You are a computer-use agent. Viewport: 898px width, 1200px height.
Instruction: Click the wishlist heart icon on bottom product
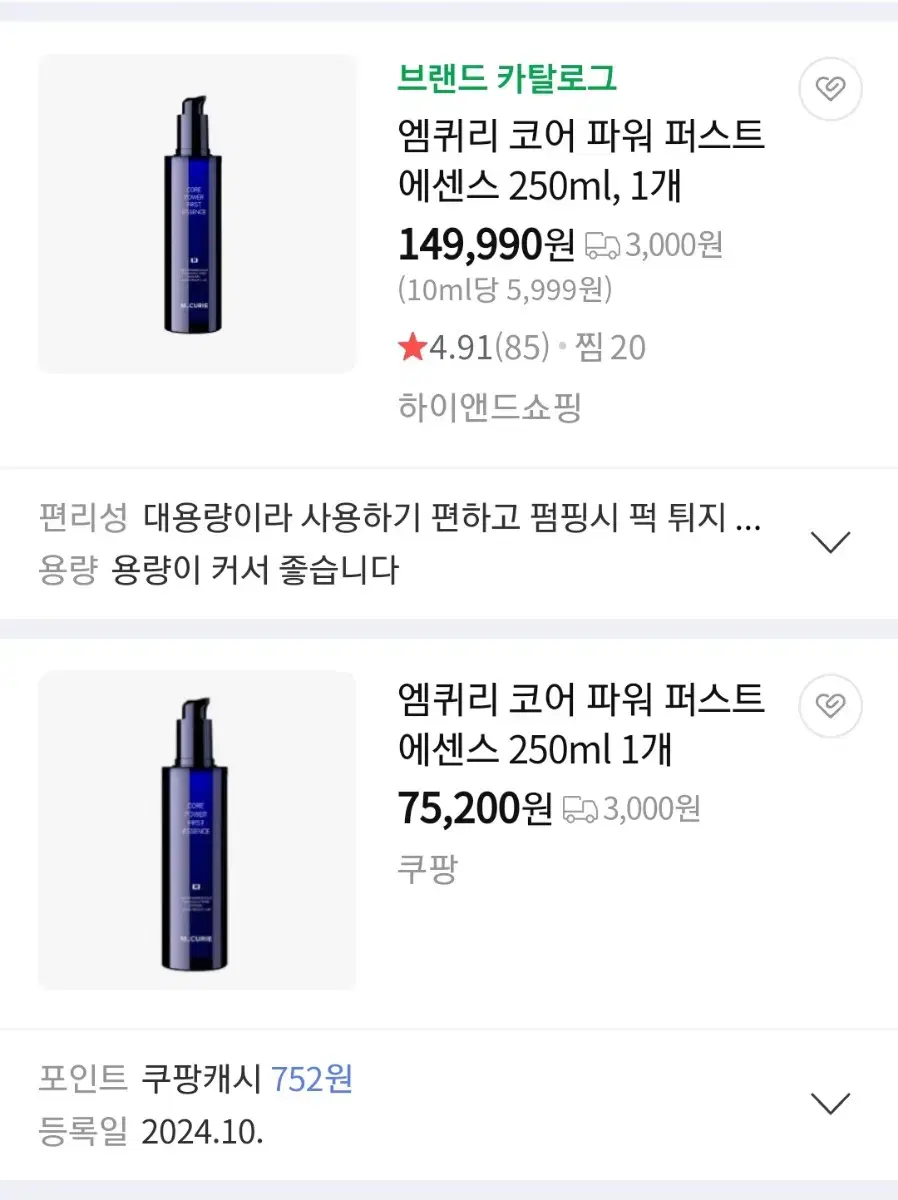pyautogui.click(x=830, y=706)
